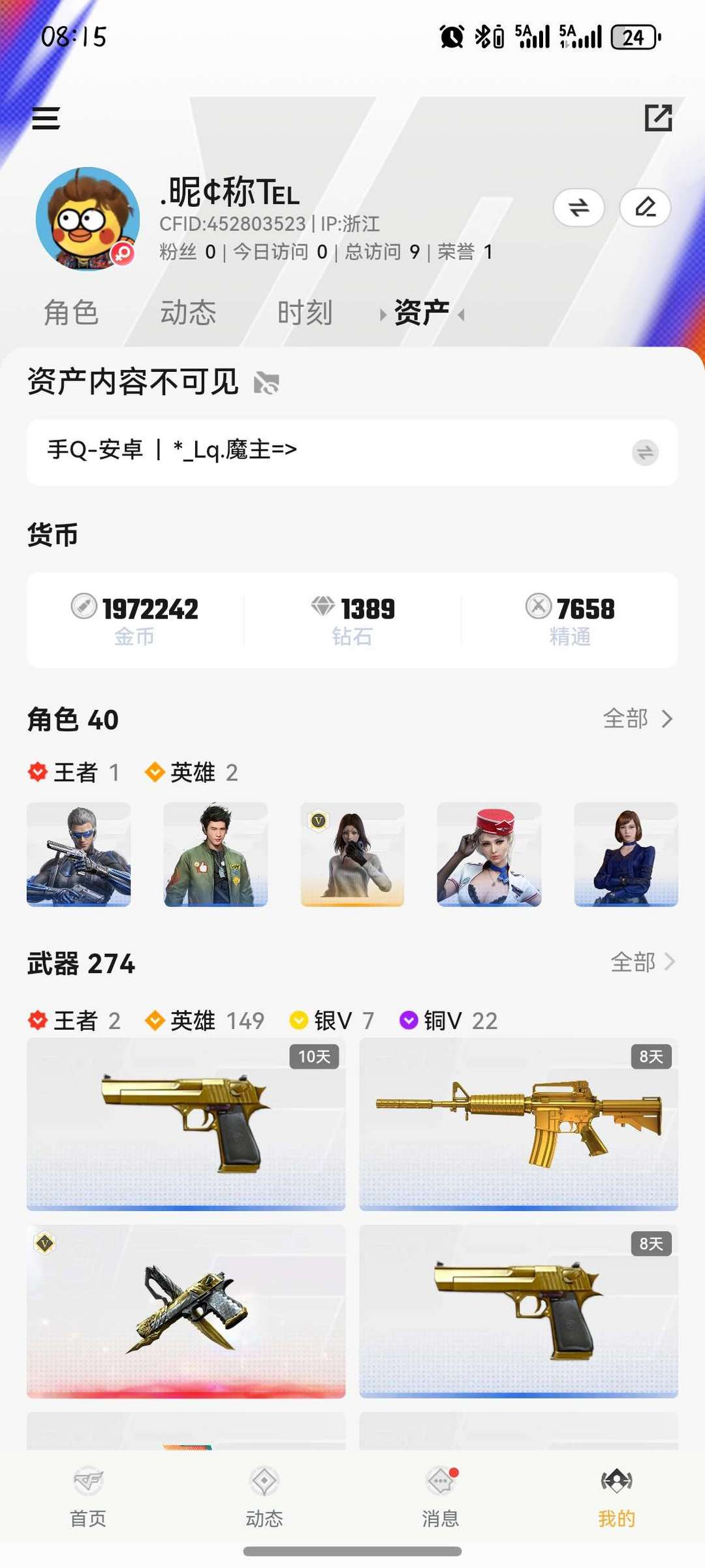This screenshot has width=705, height=1568.
Task: View all 274 weapons
Action: coord(642,962)
